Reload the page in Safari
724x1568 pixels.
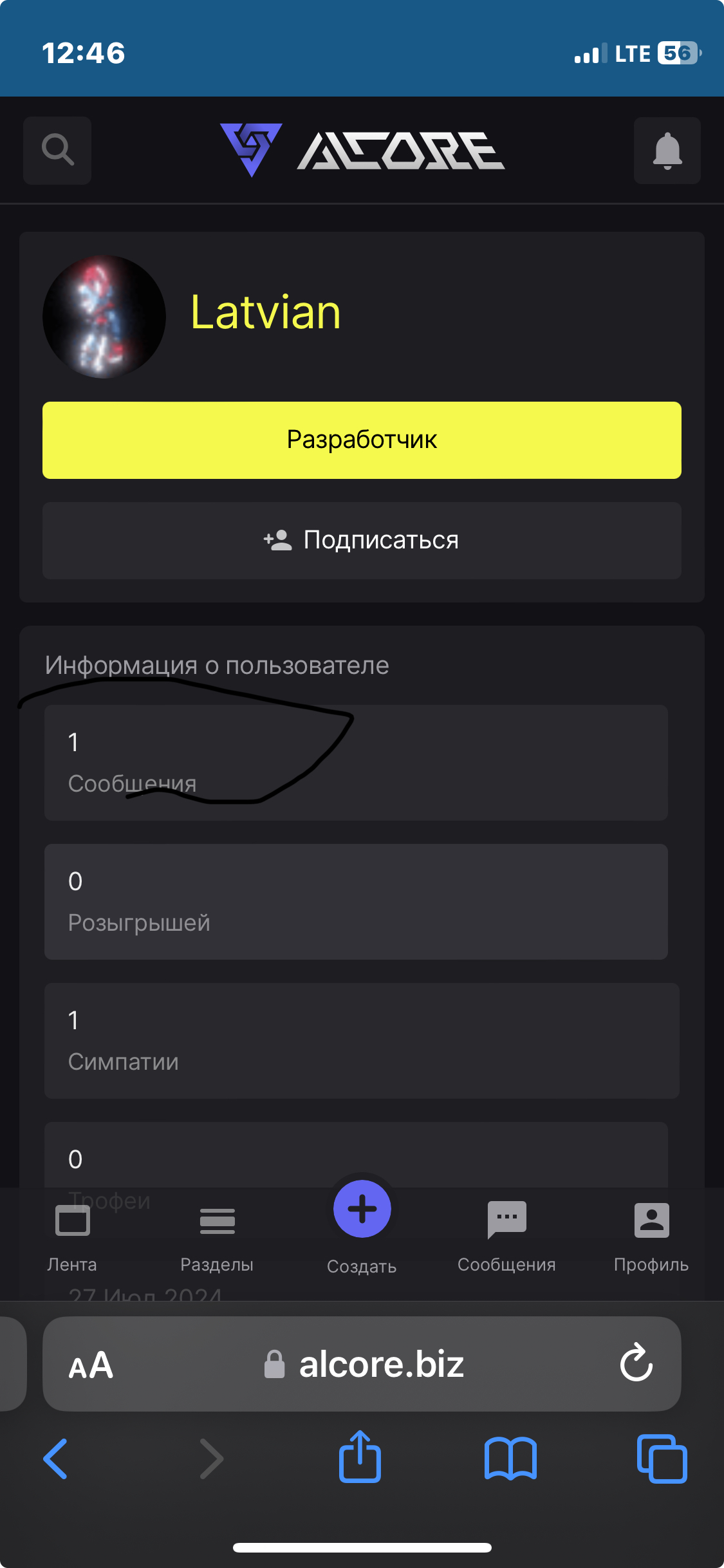coord(636,1363)
